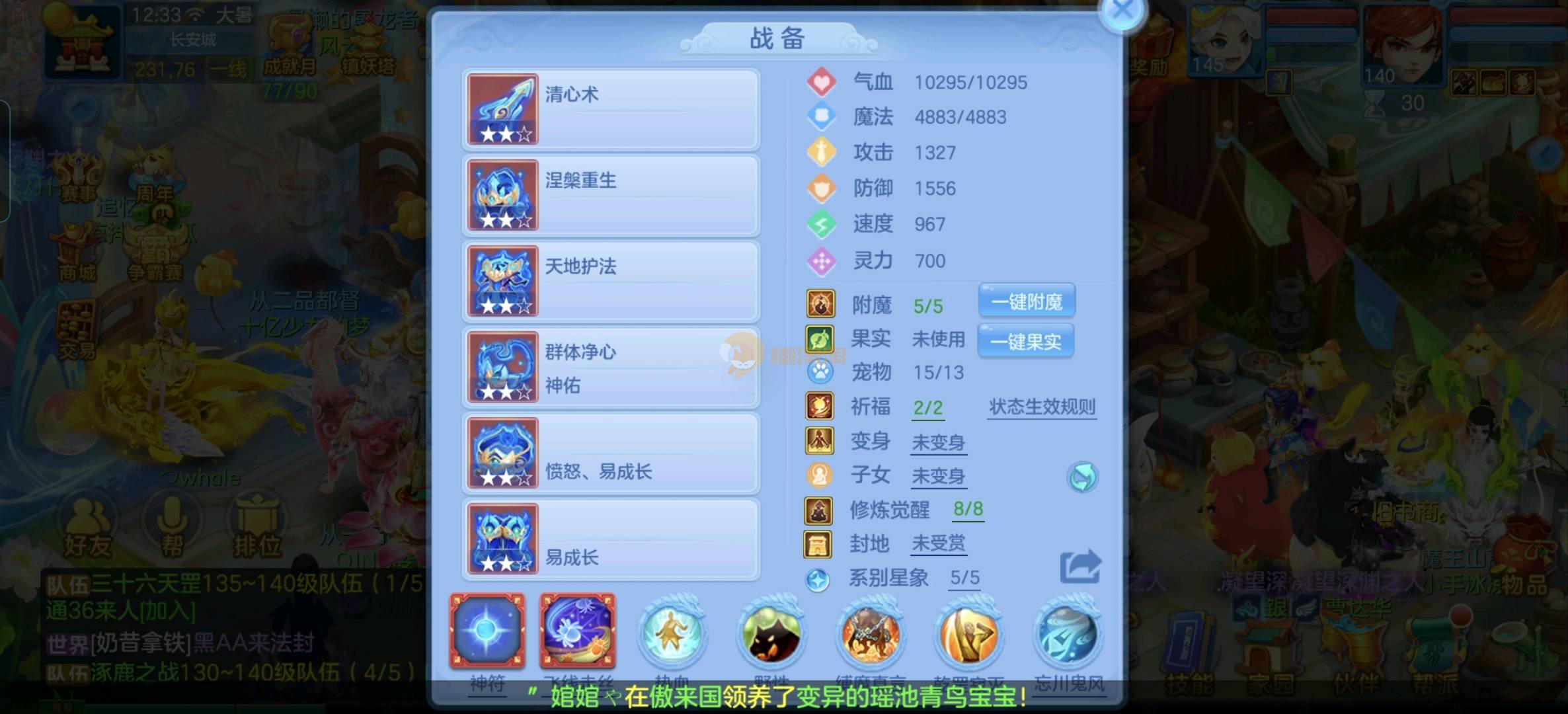Image resolution: width=1568 pixels, height=714 pixels.
Task: Select the 忘川鬼风 skill icon
Action: [1067, 635]
